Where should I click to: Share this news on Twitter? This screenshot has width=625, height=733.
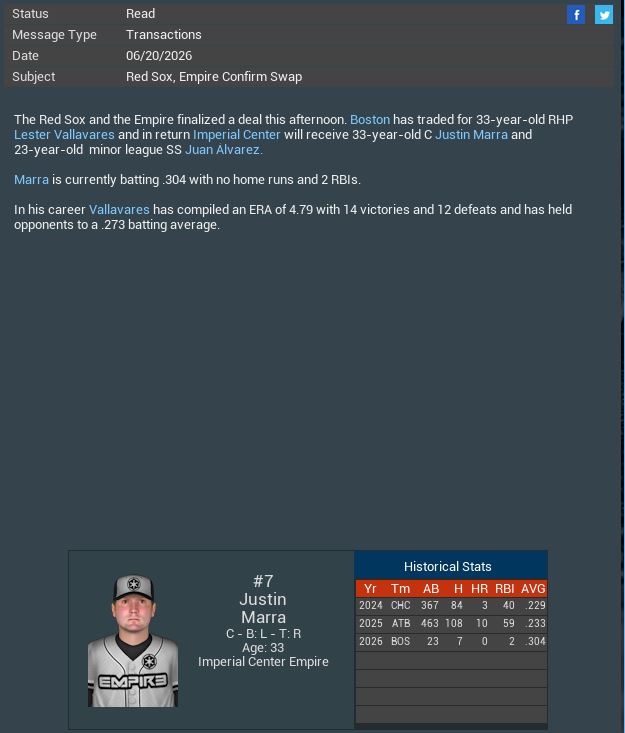(604, 14)
